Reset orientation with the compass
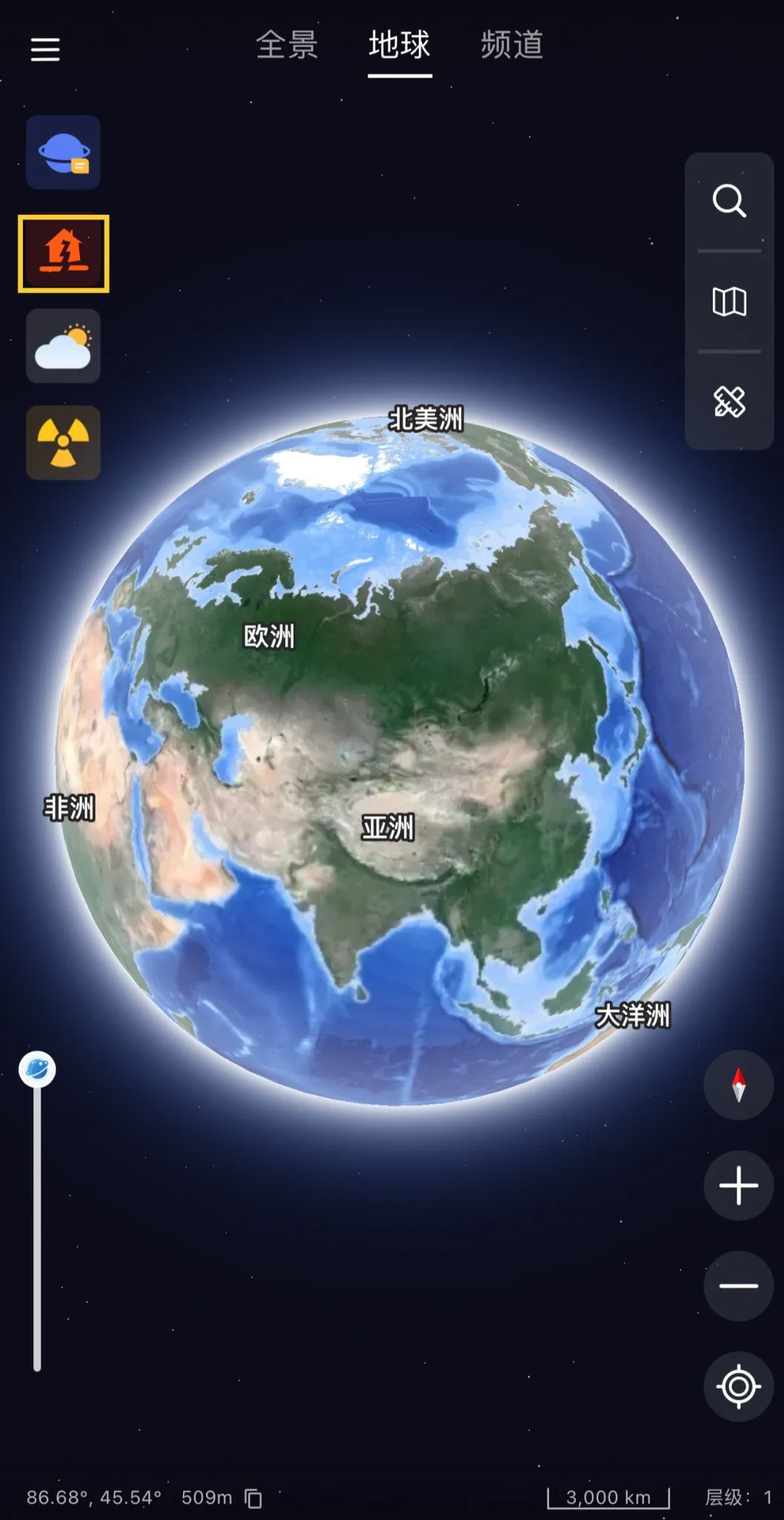 pyautogui.click(x=738, y=1085)
